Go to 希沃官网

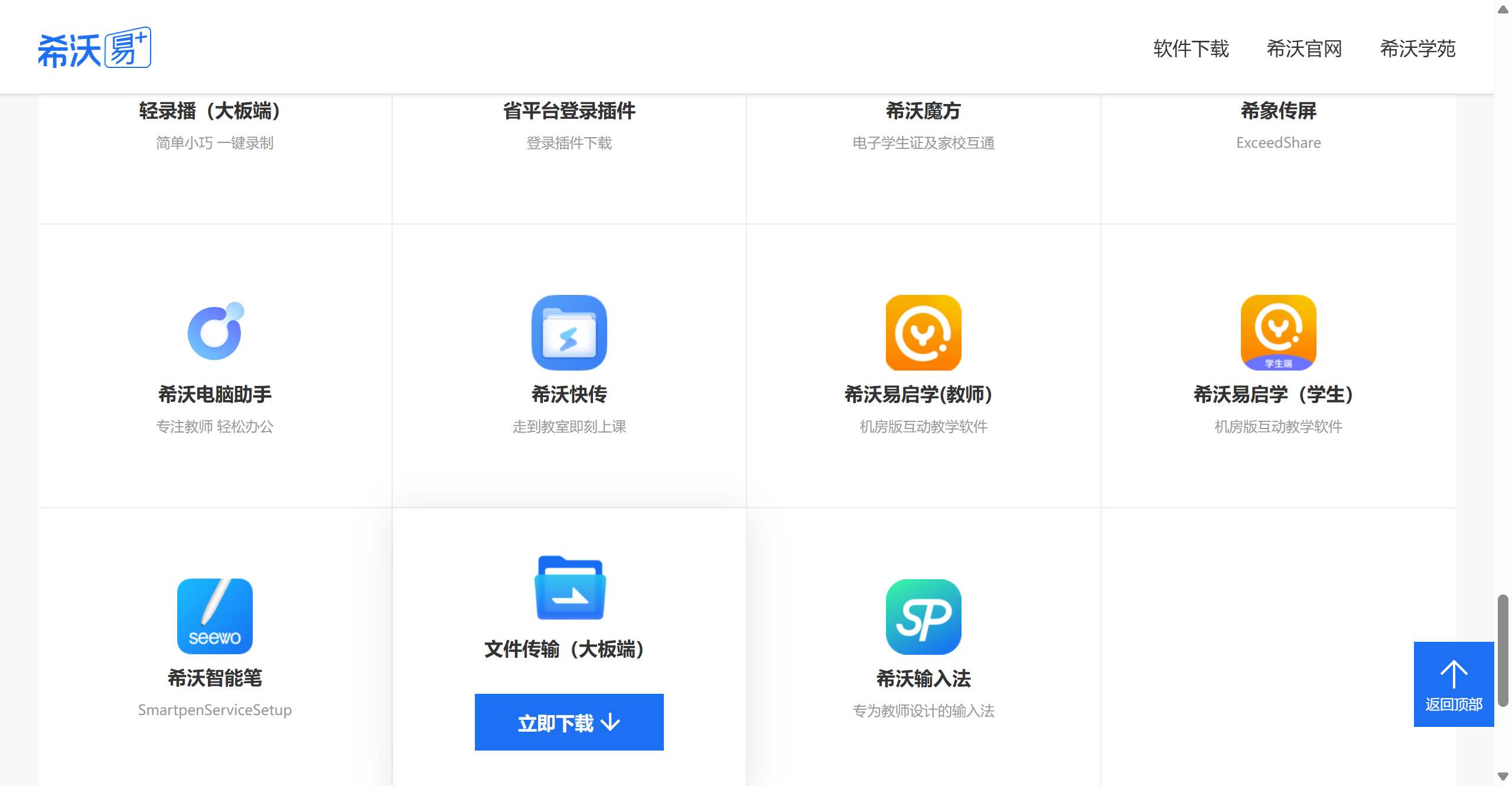1304,48
